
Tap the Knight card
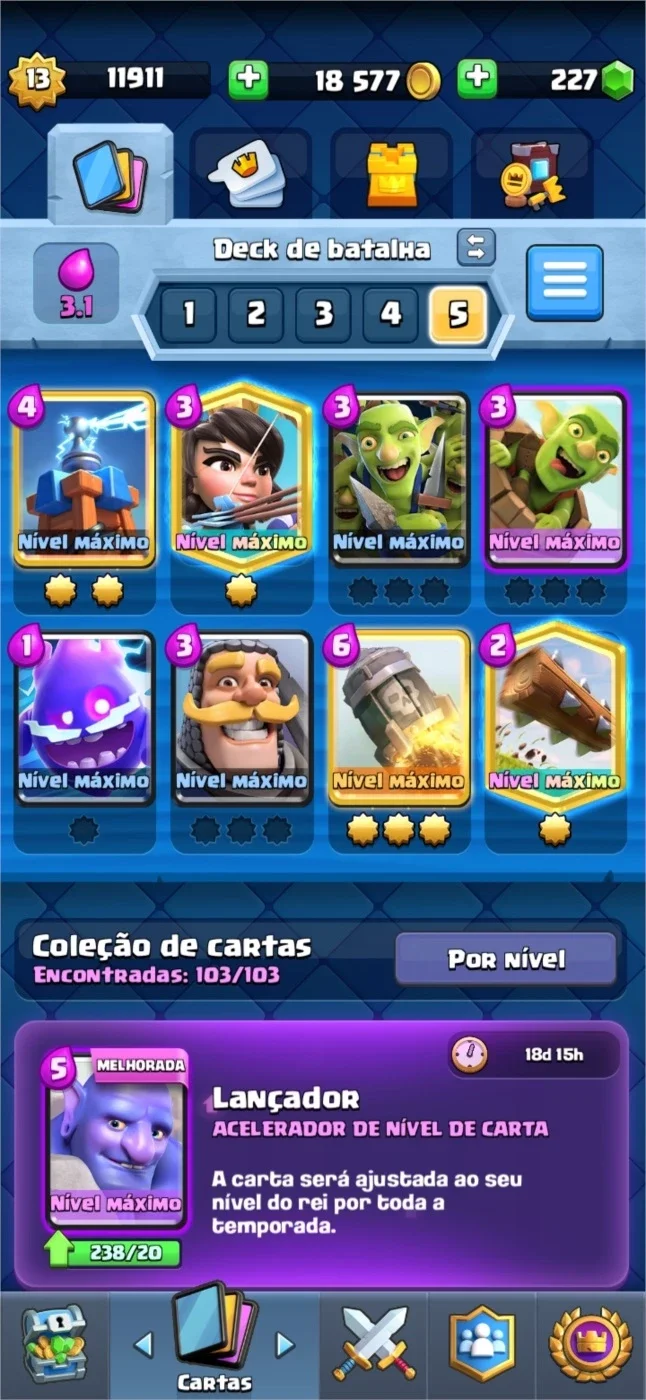(242, 718)
